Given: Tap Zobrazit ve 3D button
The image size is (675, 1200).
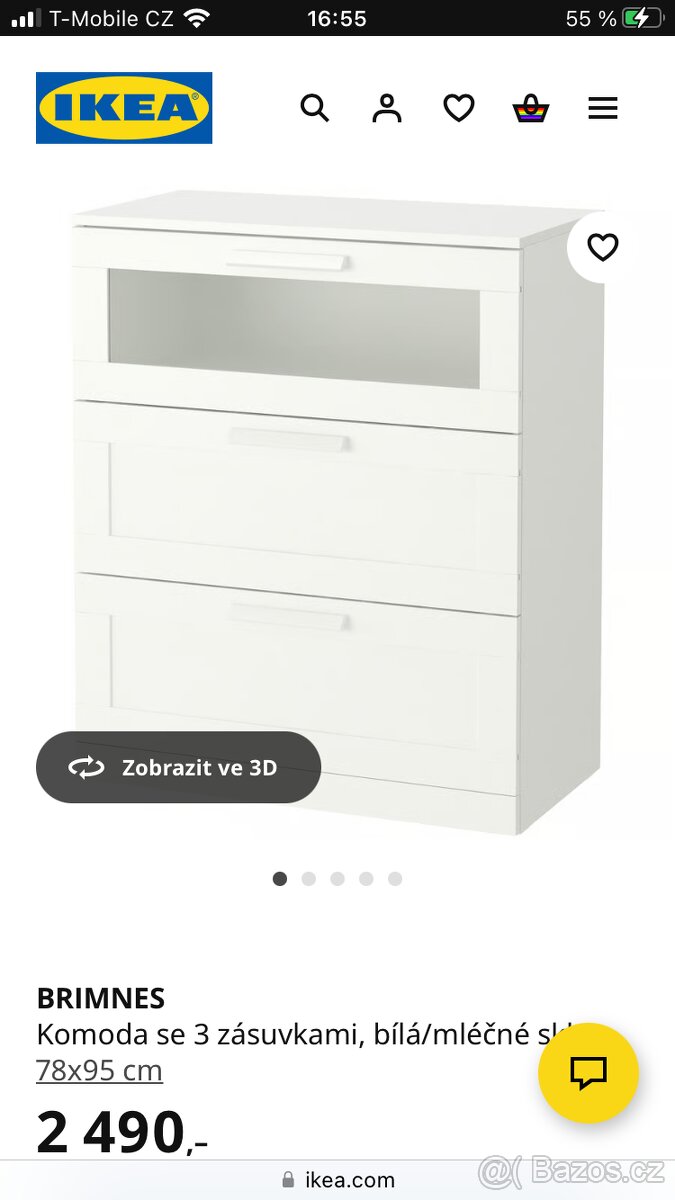Looking at the screenshot, I should click(x=178, y=767).
